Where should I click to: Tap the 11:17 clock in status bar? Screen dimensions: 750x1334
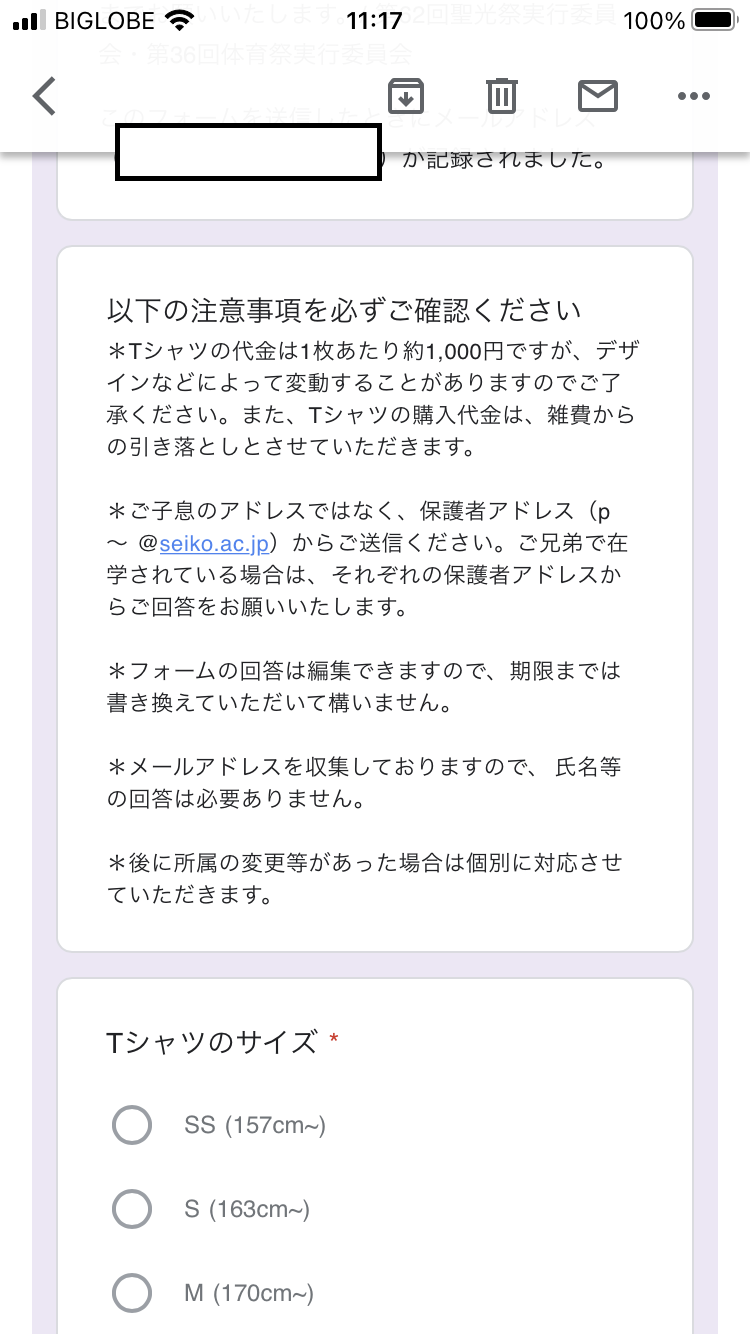(x=375, y=19)
